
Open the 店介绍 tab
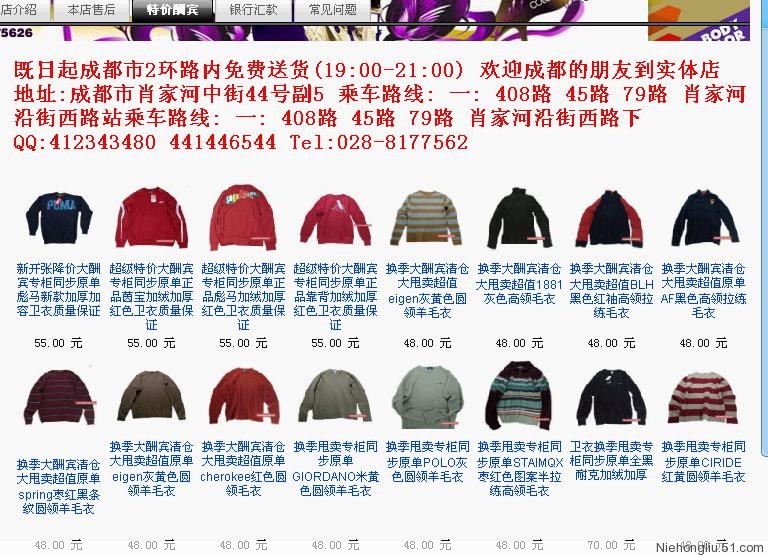click(x=20, y=10)
